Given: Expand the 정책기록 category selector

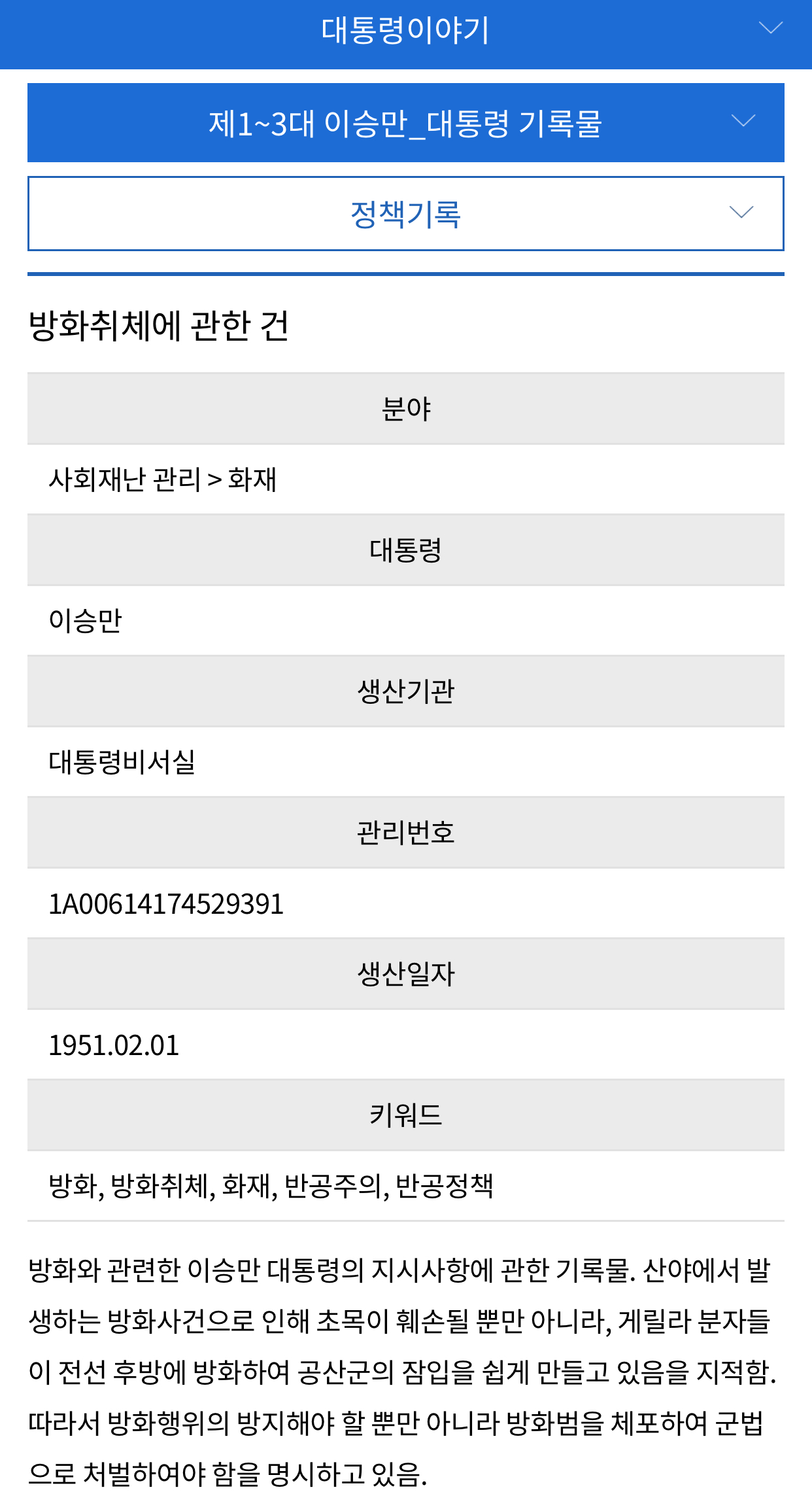Looking at the screenshot, I should click(x=405, y=213).
